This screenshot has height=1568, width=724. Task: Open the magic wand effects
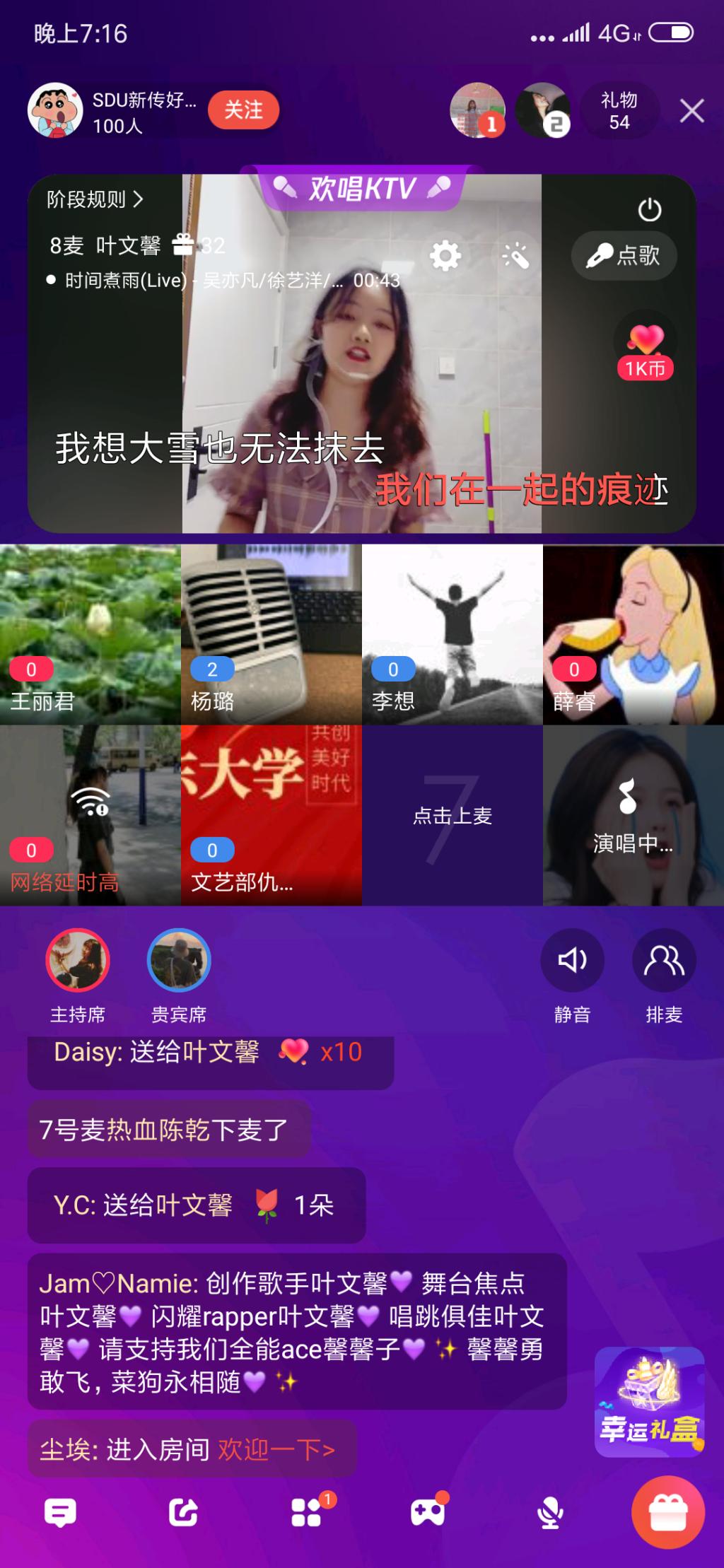(515, 255)
